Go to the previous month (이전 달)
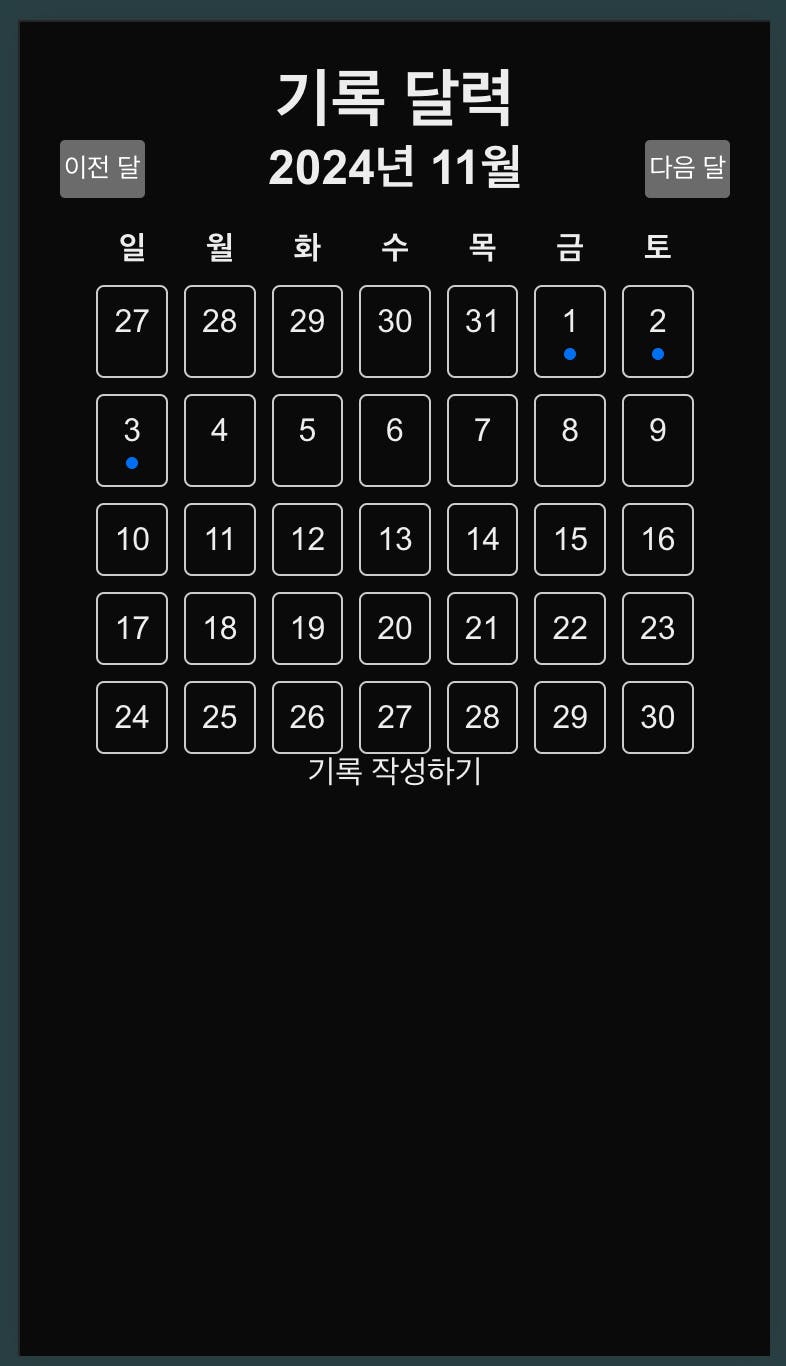Screen dimensions: 786x1366 [x=102, y=168]
